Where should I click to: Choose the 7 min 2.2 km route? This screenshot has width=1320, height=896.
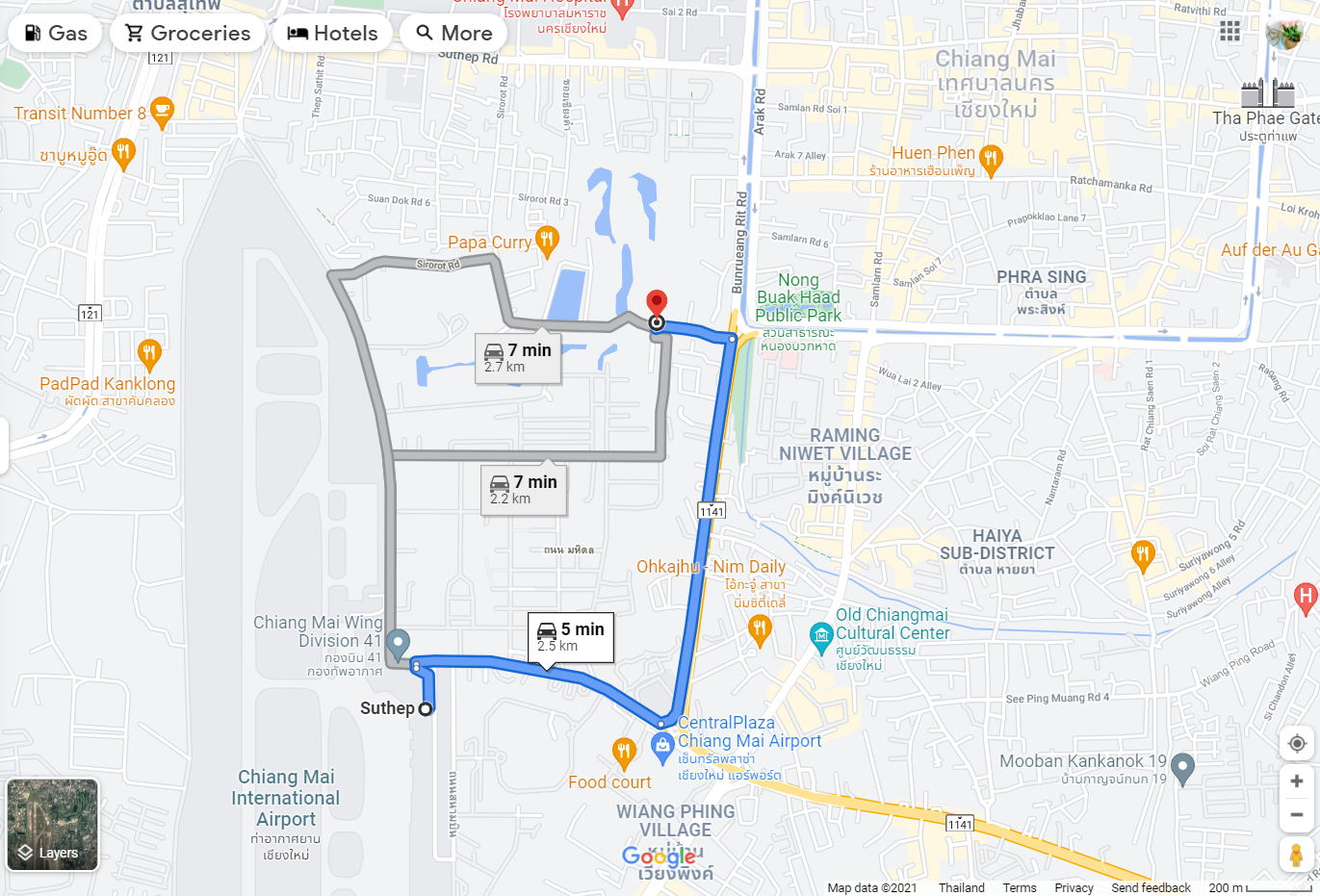pos(524,489)
